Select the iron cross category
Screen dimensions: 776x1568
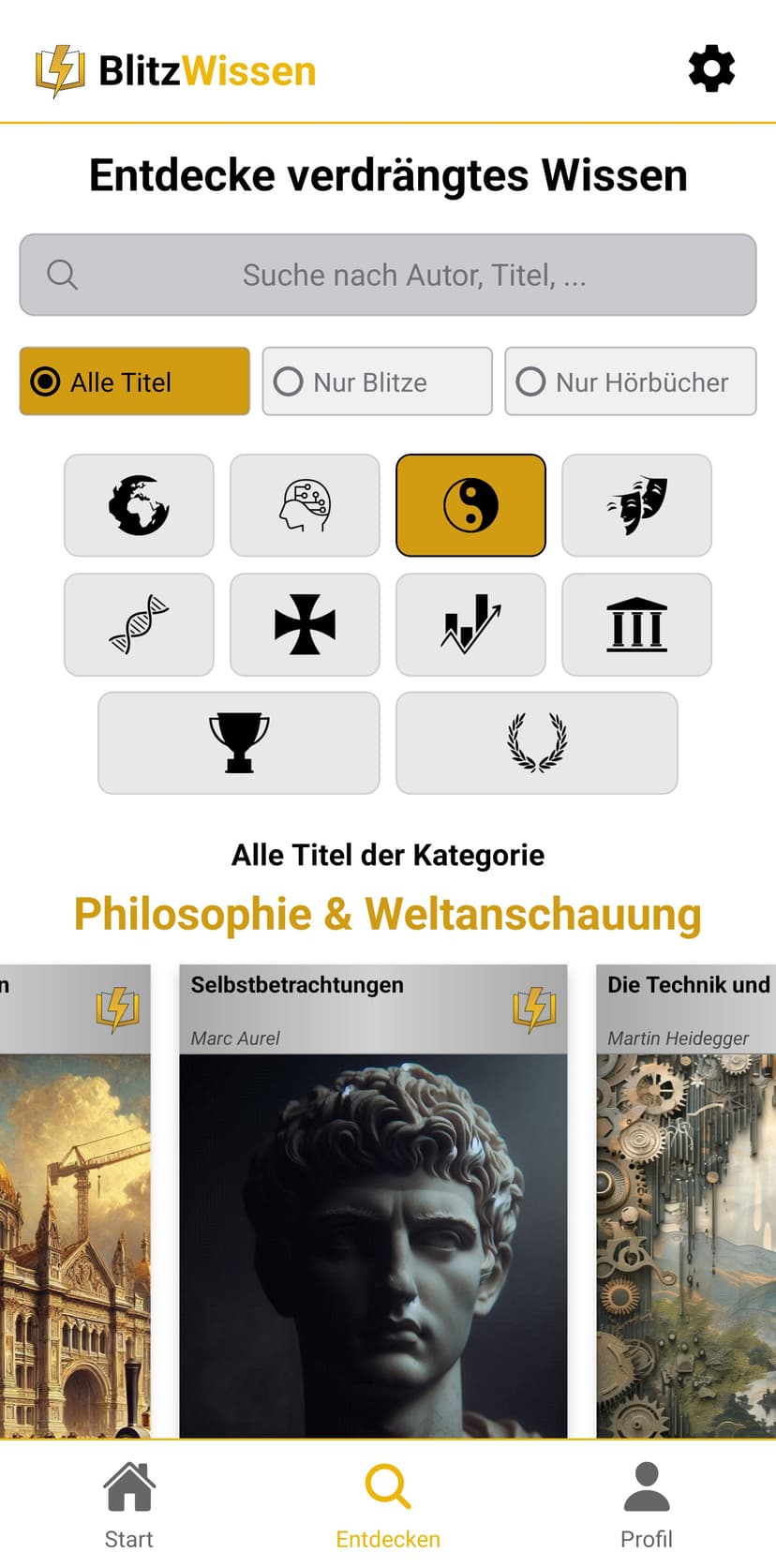[x=305, y=624]
